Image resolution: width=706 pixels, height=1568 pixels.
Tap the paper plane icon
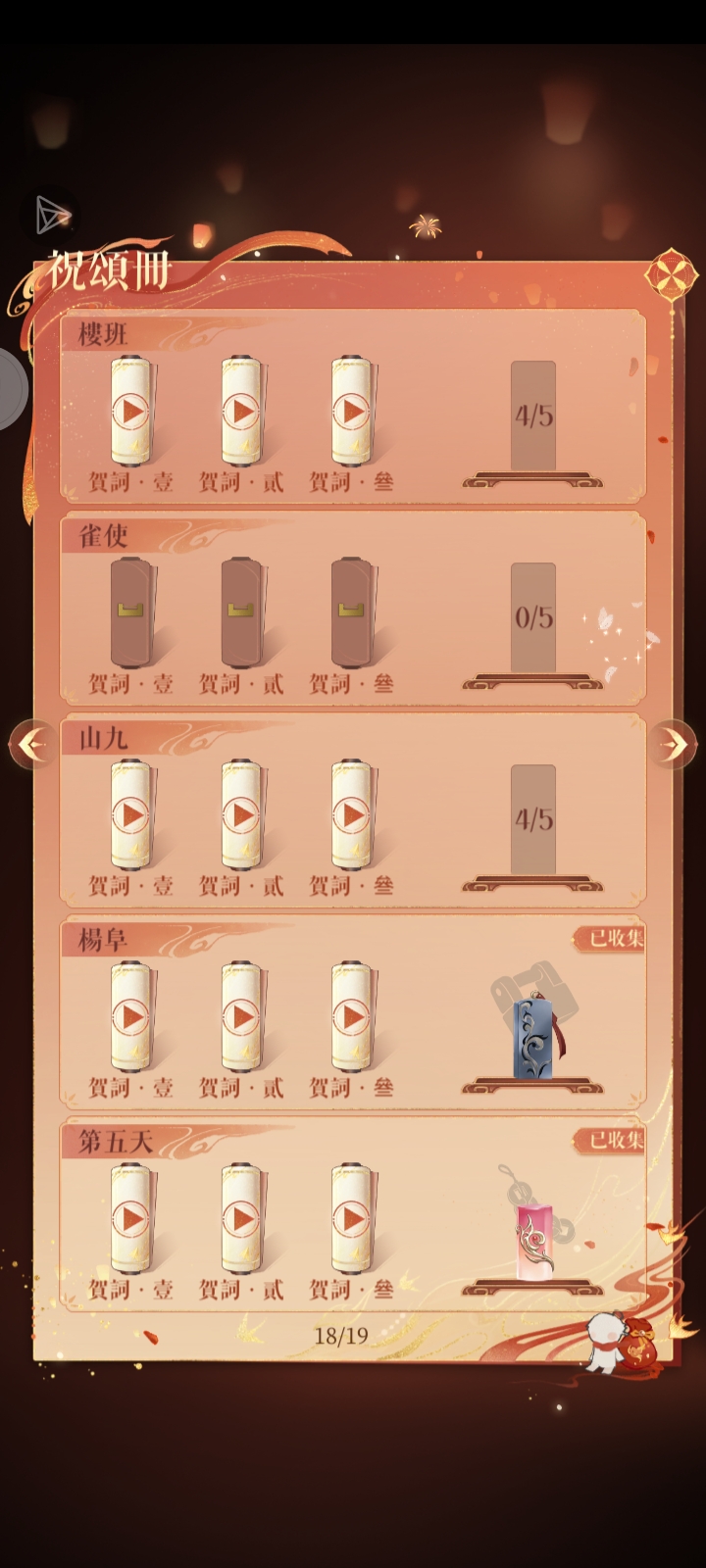coord(52,215)
